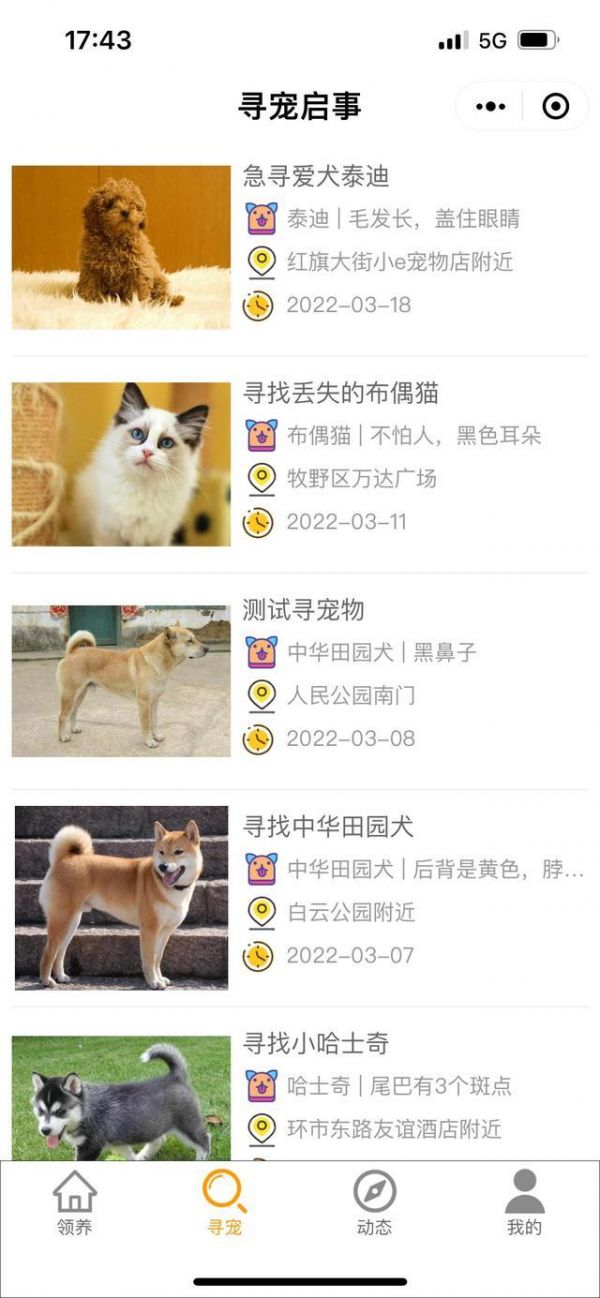Open the 急寻爱犬泰迪 lost pet post
600x1298 pixels.
(x=316, y=177)
